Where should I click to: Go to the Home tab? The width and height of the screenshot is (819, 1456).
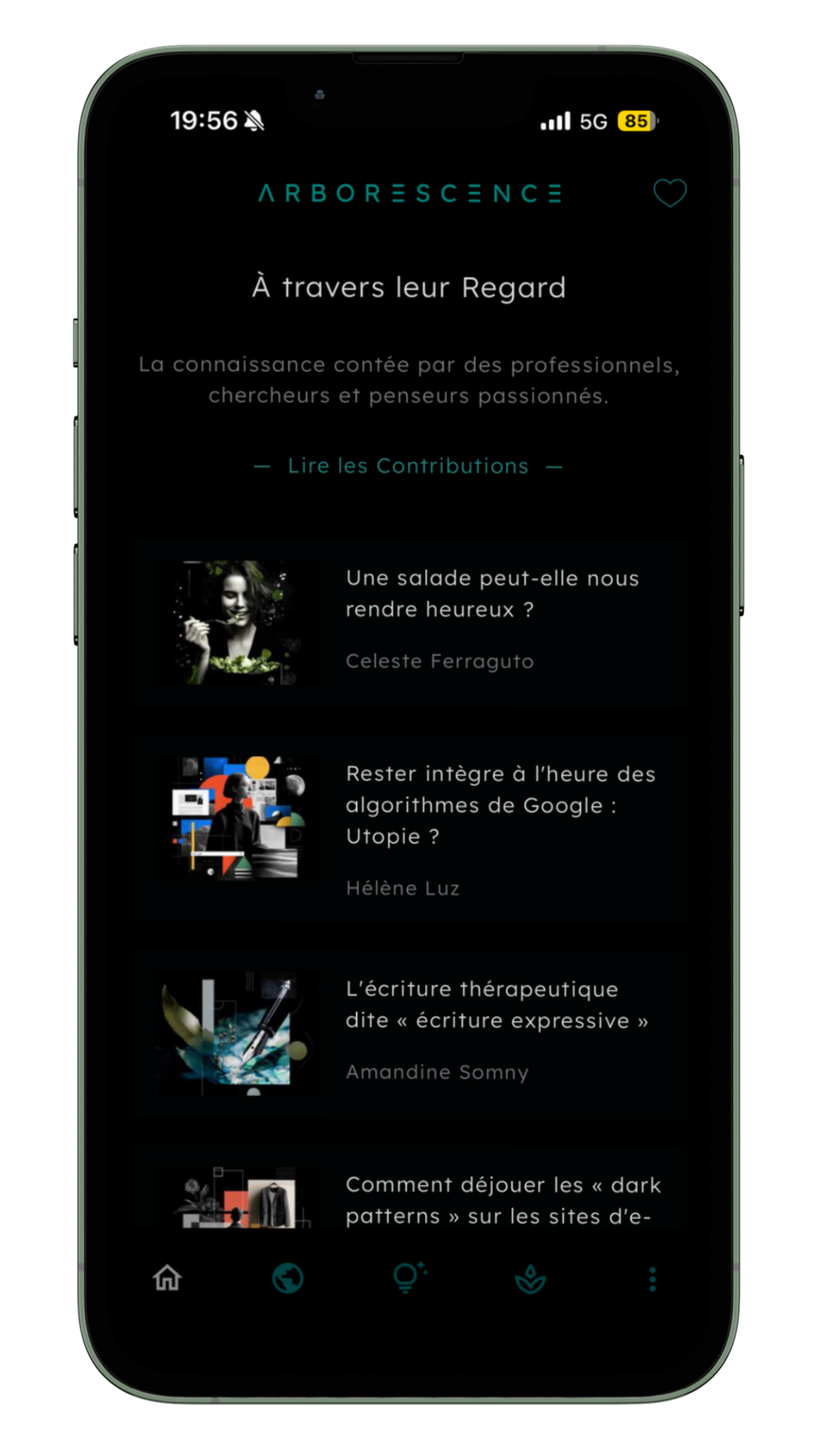[x=167, y=1279]
